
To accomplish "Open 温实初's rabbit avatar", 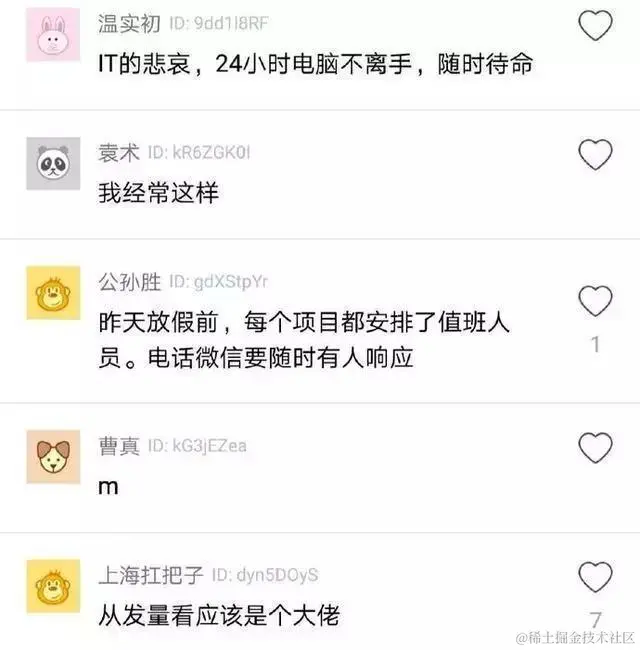I will tap(52, 35).
